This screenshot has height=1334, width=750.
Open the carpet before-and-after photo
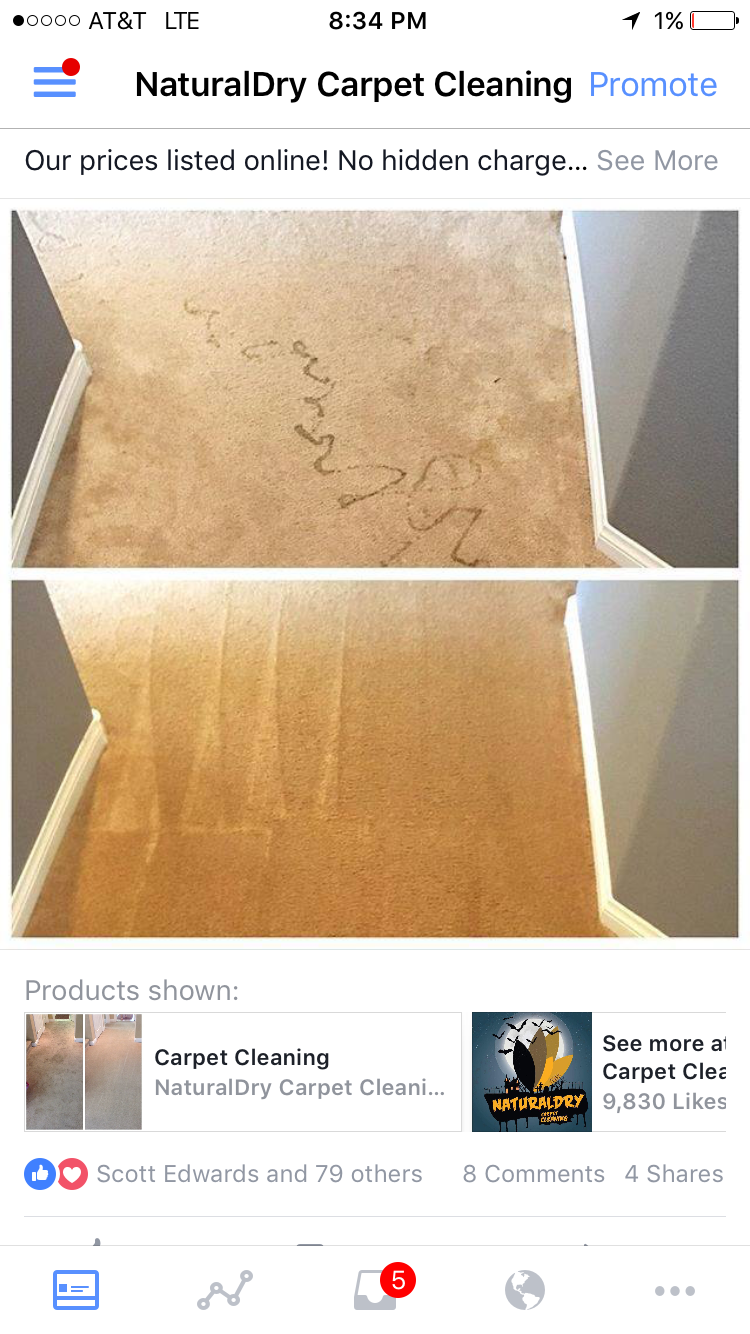(x=375, y=573)
